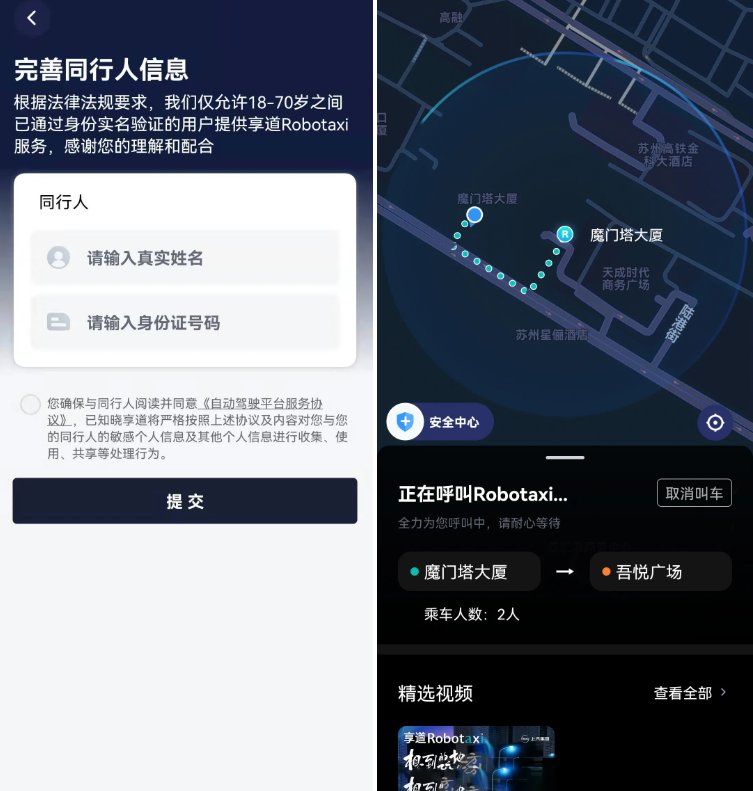Recenter map with the location target icon
The height and width of the screenshot is (791, 753).
(x=715, y=422)
